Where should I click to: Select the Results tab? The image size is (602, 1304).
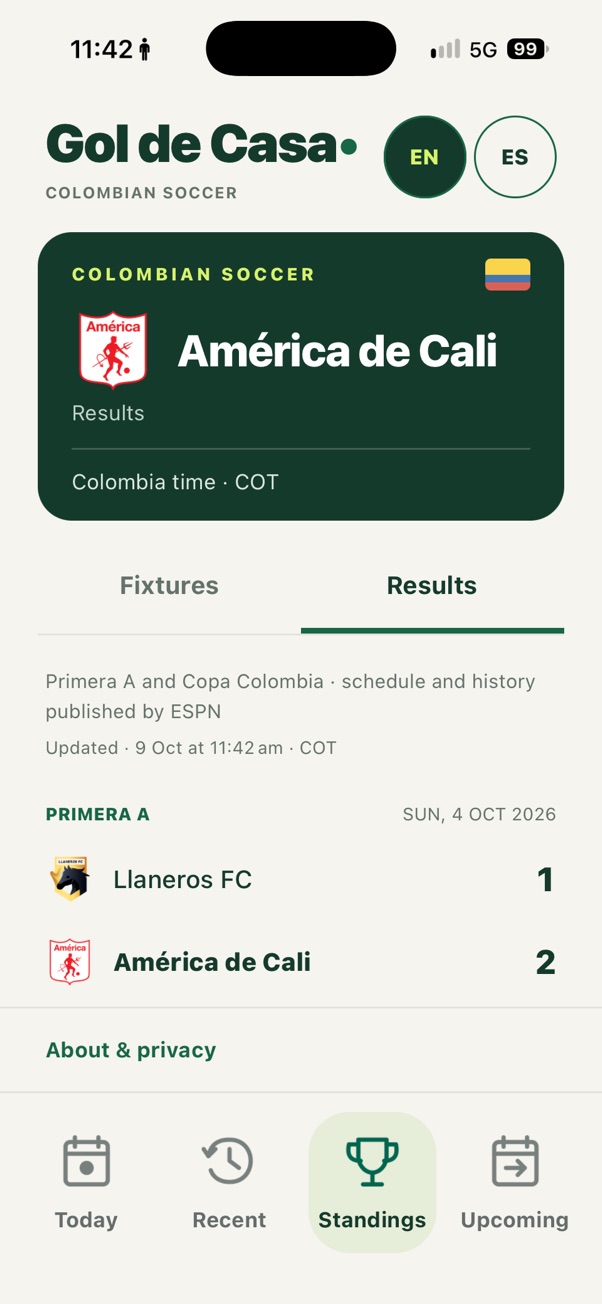click(x=432, y=586)
